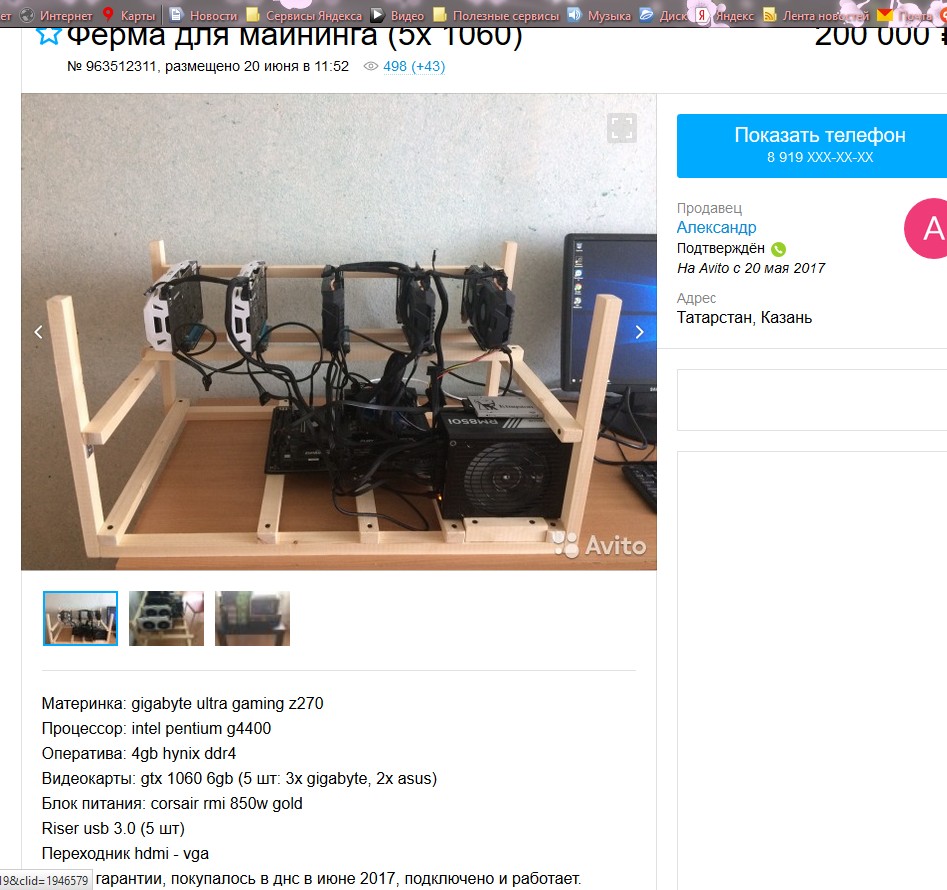
Task: Show previous photo with left arrow
Action: tap(39, 332)
